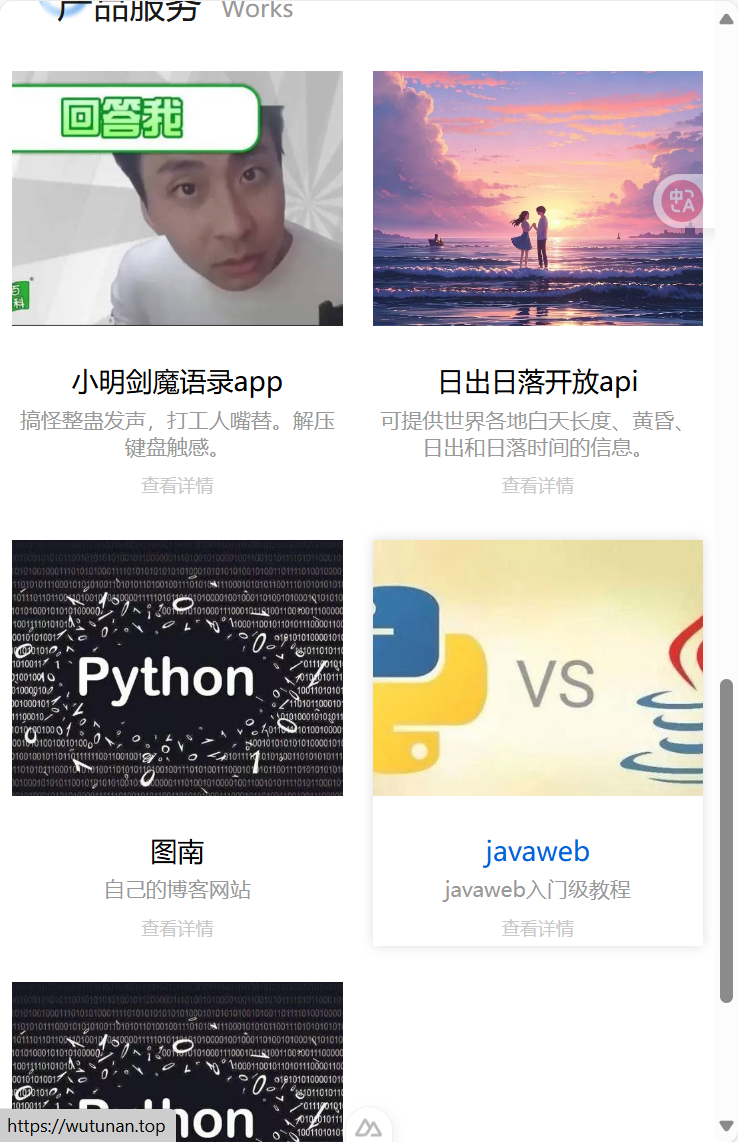Viewport: 738px width, 1142px height.
Task: View details under javaweb card
Action: [538, 929]
